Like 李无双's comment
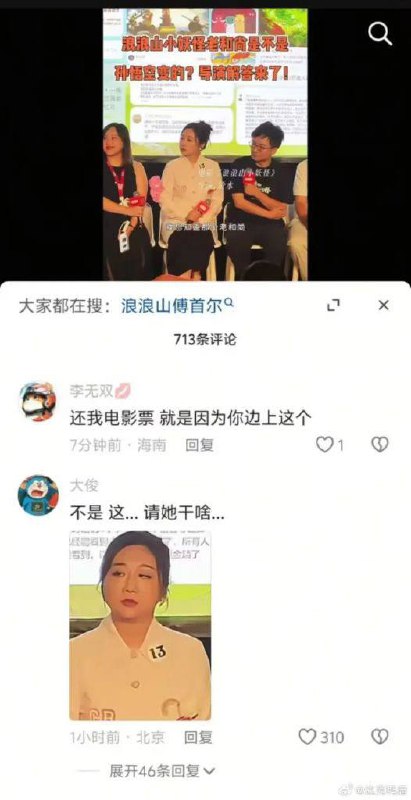The image size is (411, 800). coord(329,445)
